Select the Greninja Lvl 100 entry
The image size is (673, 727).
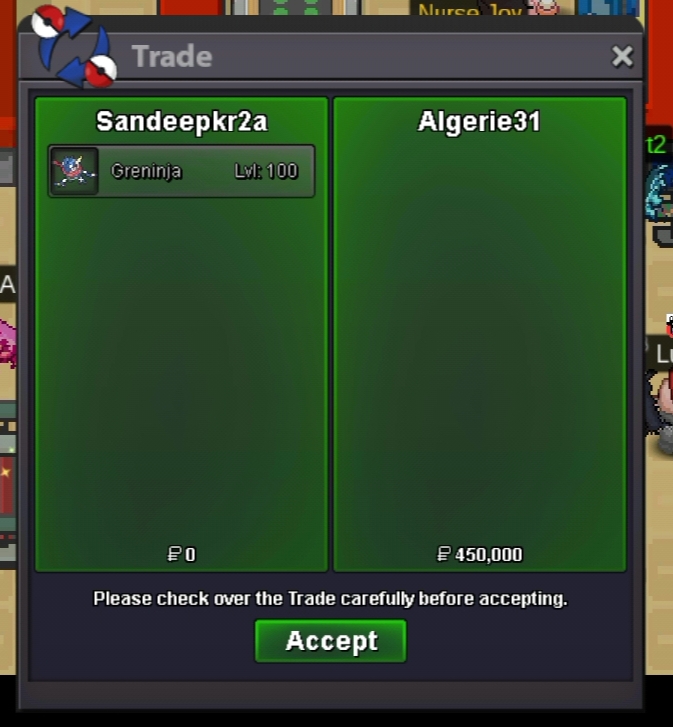tap(182, 171)
